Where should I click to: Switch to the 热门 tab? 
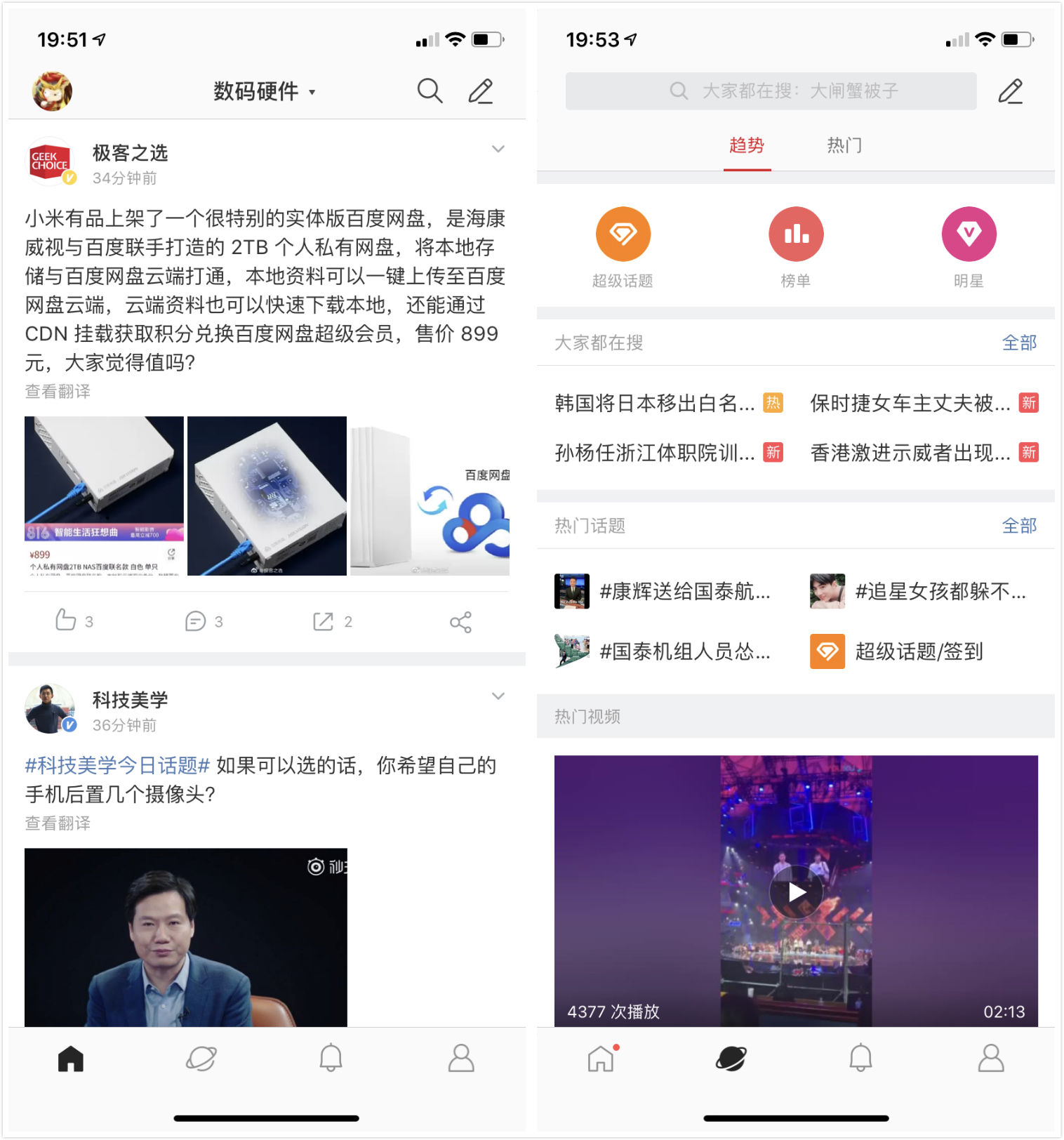pyautogui.click(x=844, y=145)
